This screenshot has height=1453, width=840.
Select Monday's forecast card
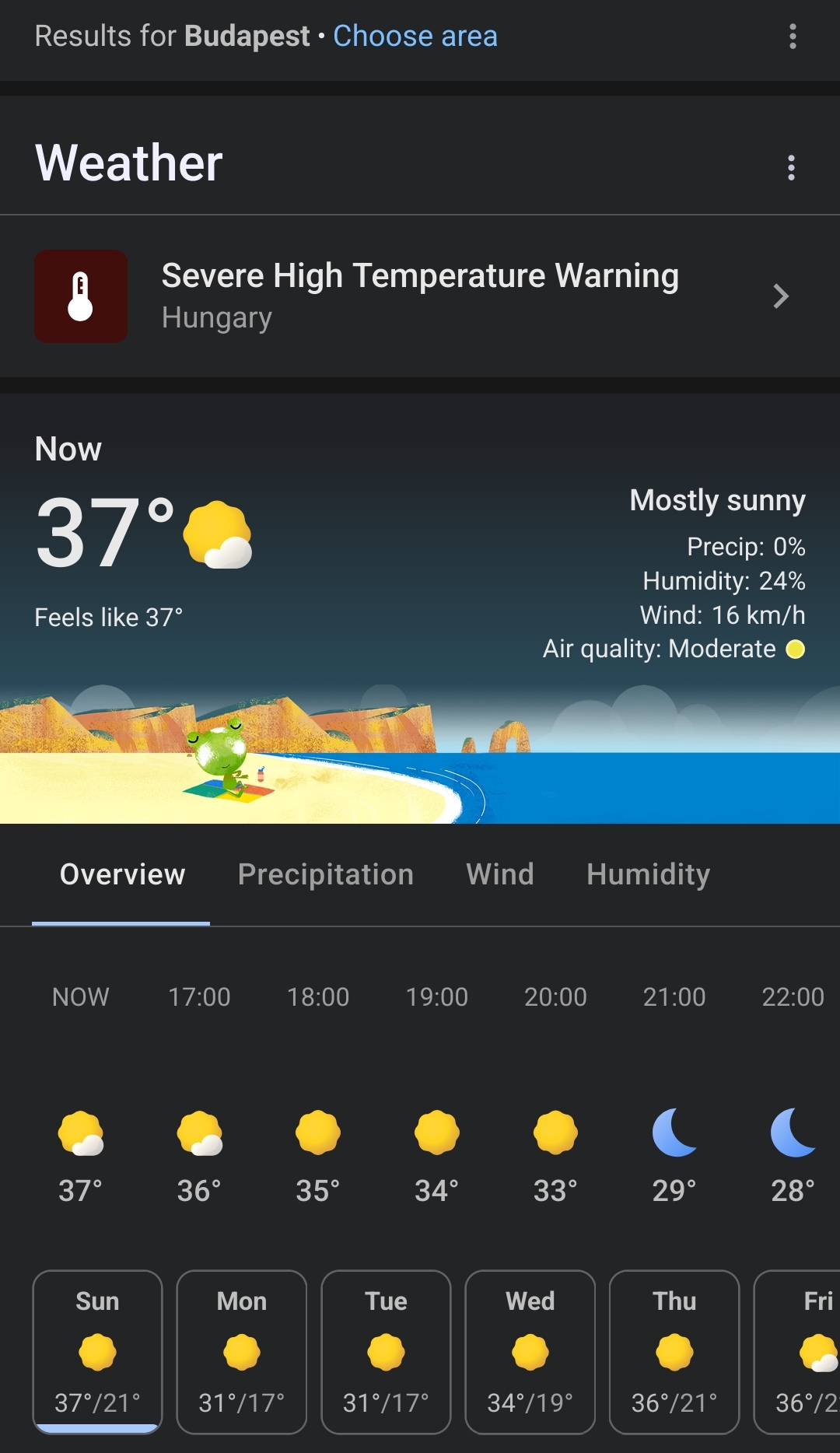point(242,1351)
